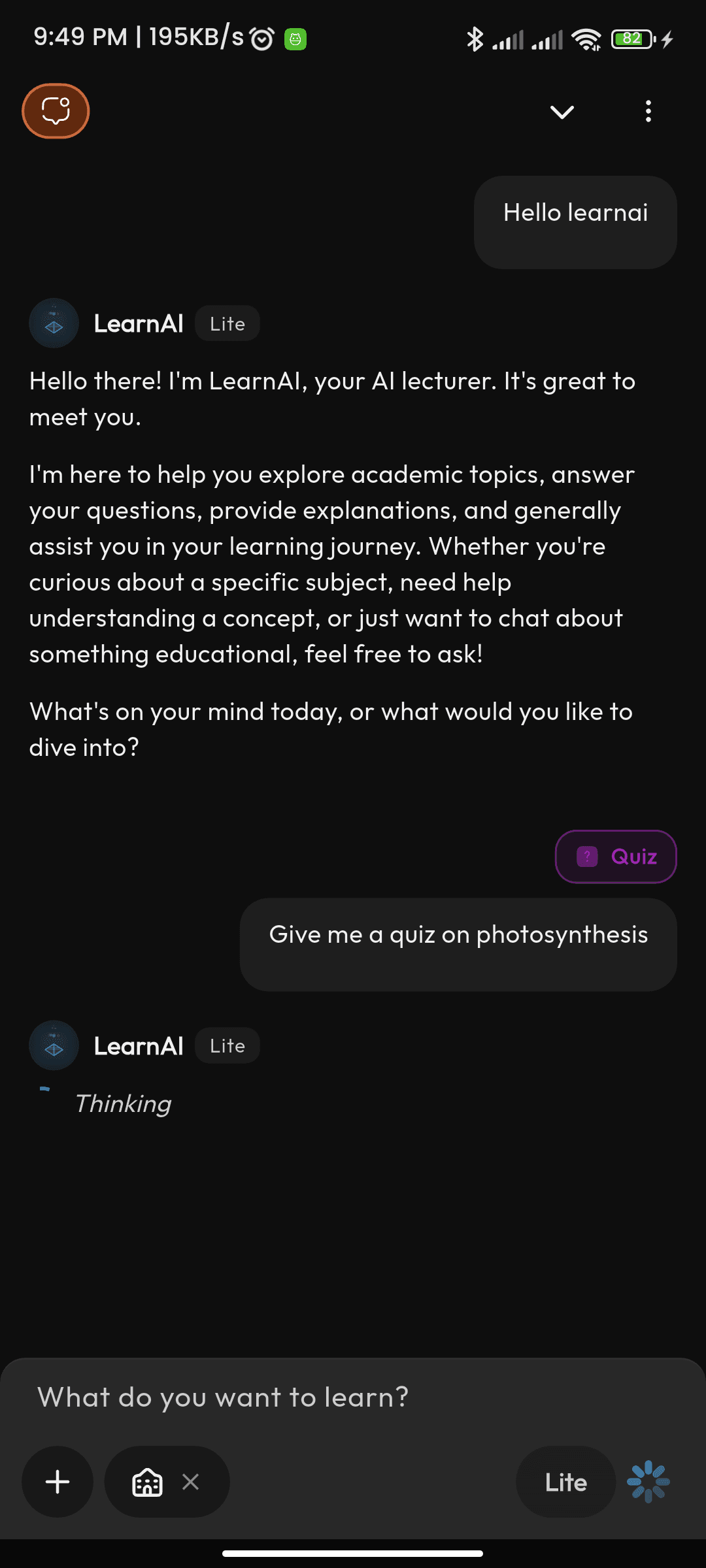Select the school building icon near the input
Viewport: 706px width, 1568px height.
[147, 1482]
